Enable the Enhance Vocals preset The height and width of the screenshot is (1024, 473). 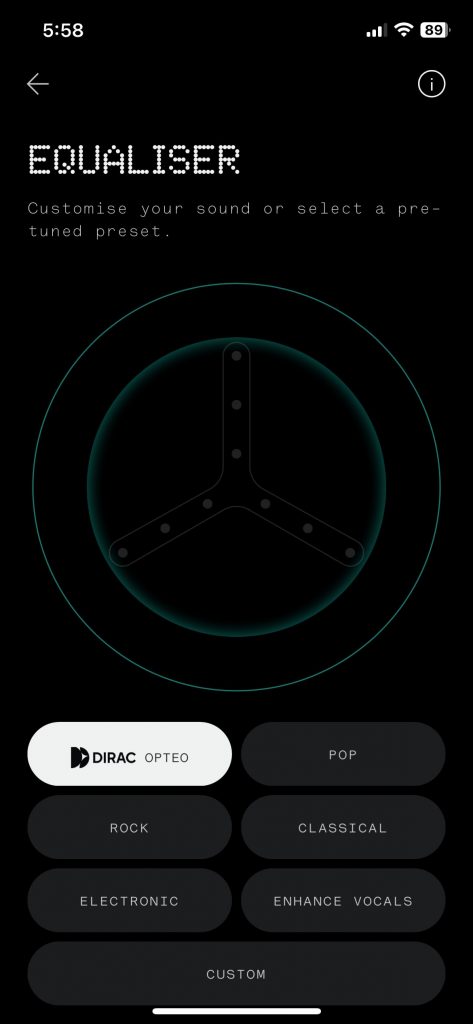click(343, 900)
